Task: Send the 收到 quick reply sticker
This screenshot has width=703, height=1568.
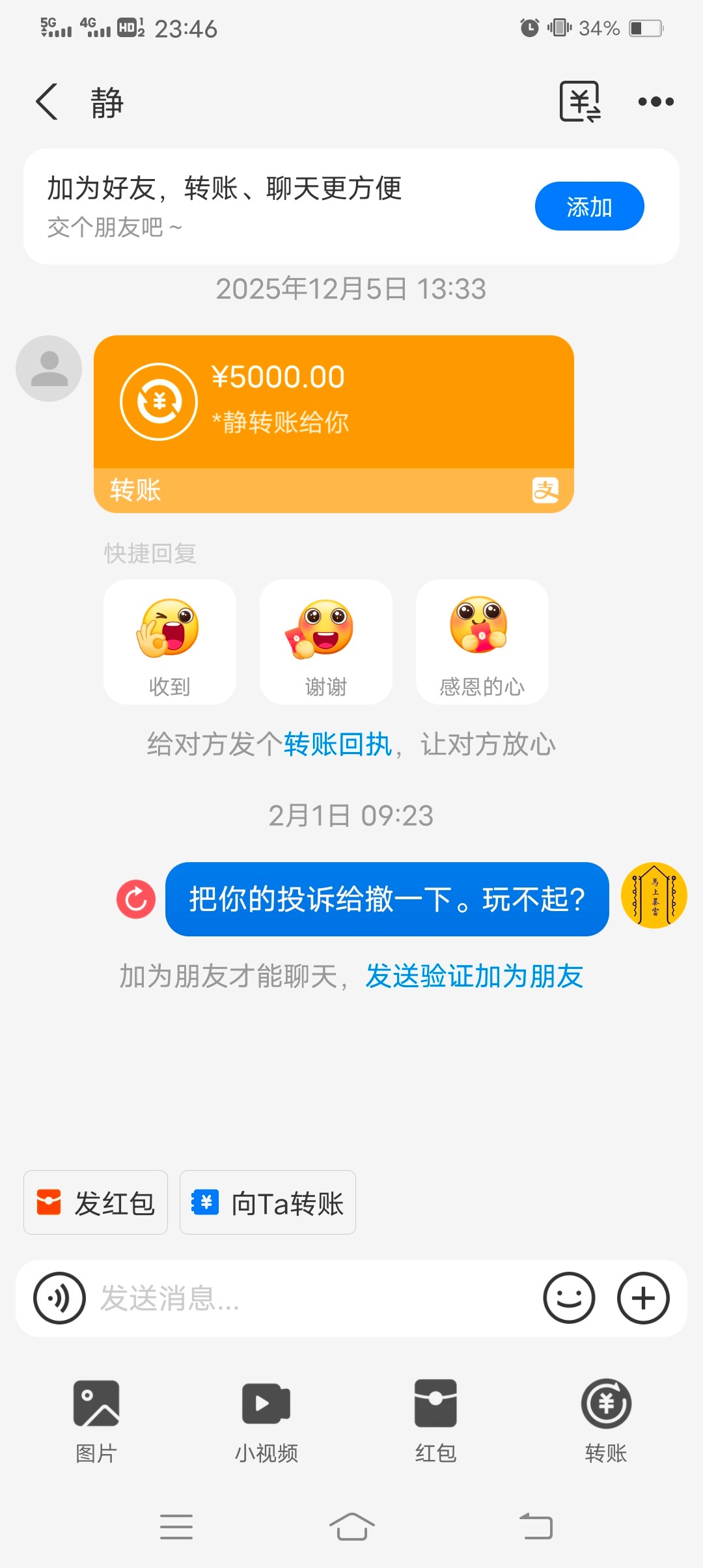Action: pos(169,642)
